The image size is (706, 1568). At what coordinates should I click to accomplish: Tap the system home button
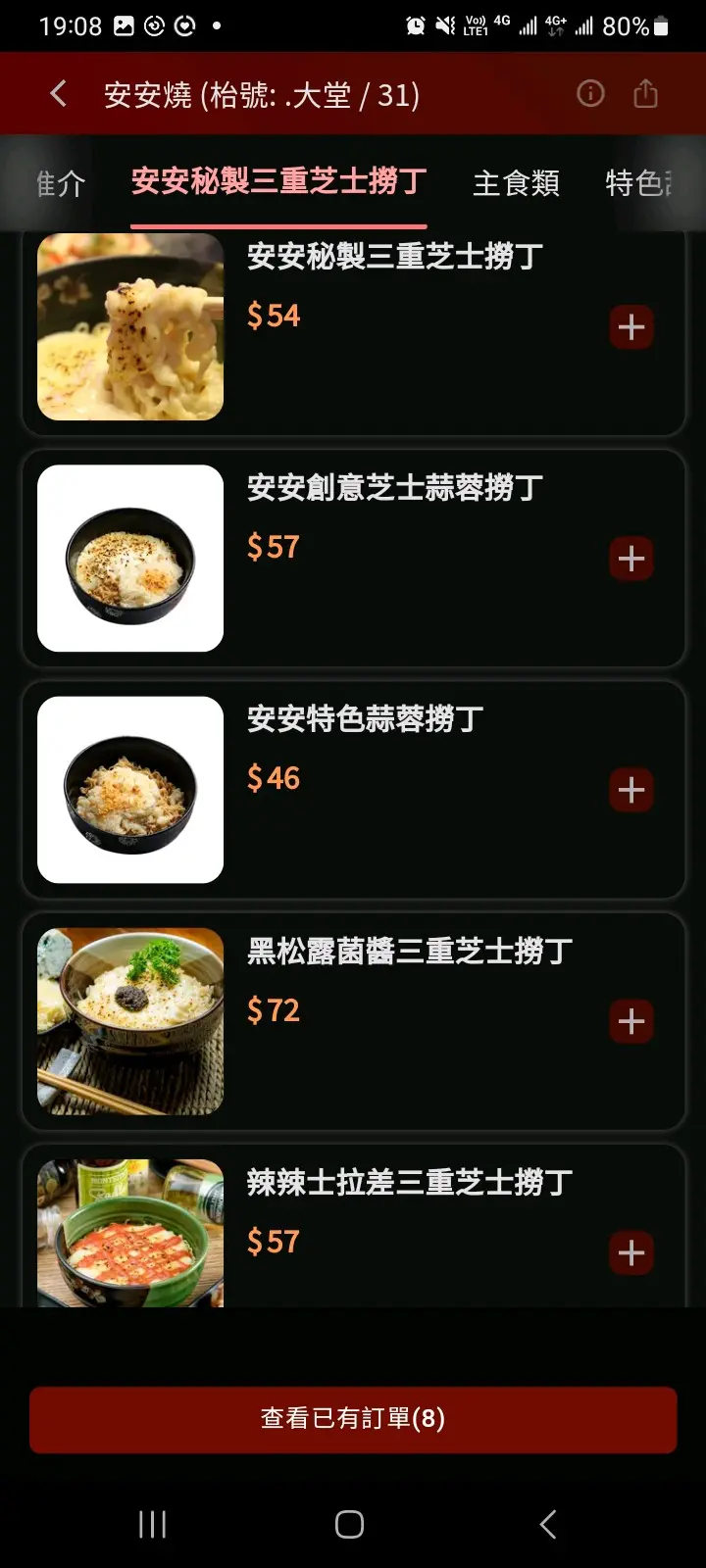349,1524
